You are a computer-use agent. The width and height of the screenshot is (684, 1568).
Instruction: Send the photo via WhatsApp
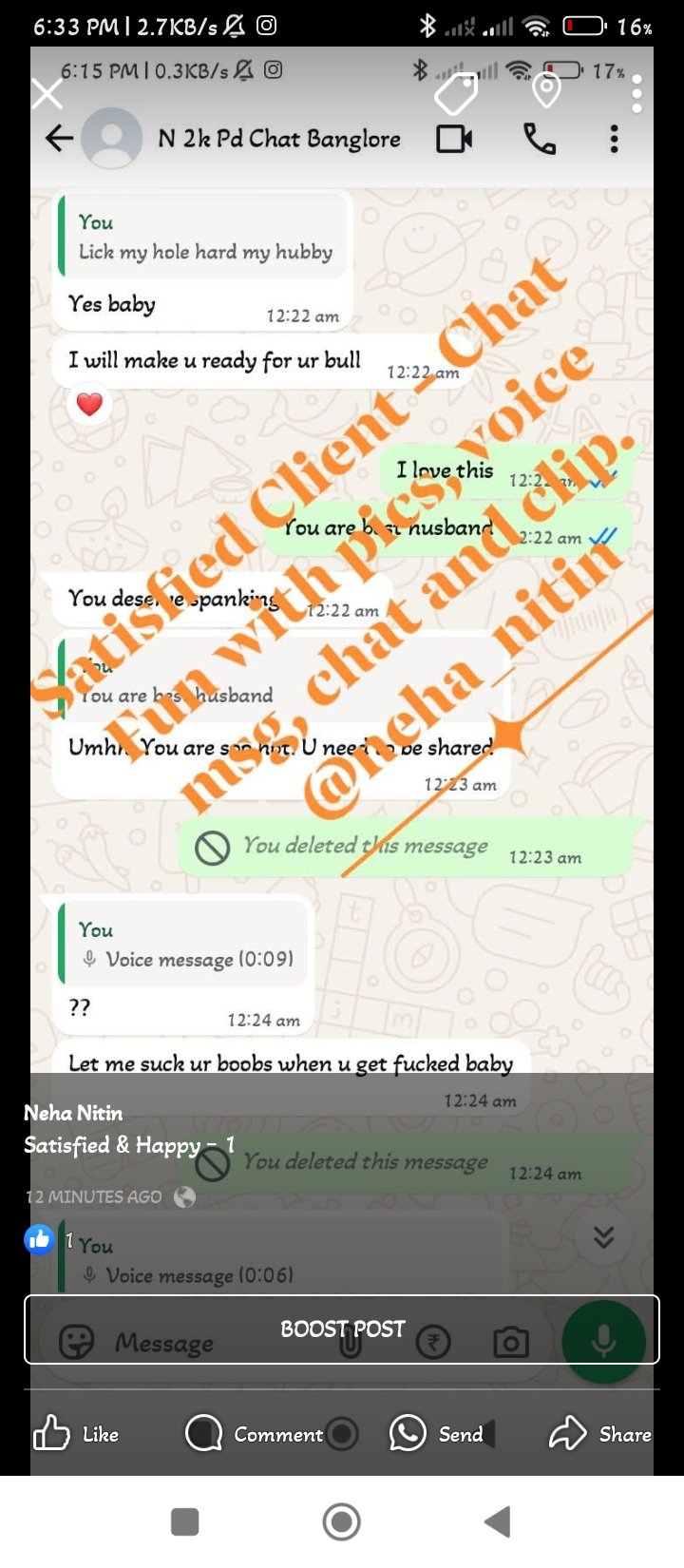(x=437, y=1433)
